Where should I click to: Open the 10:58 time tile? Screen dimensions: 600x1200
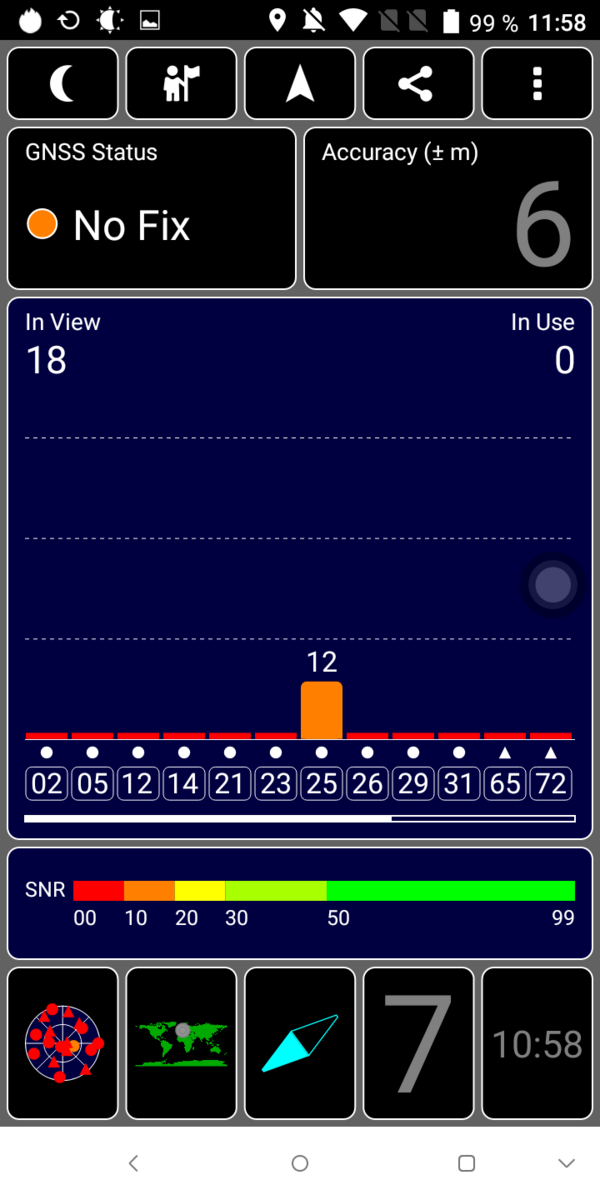[x=537, y=1043]
